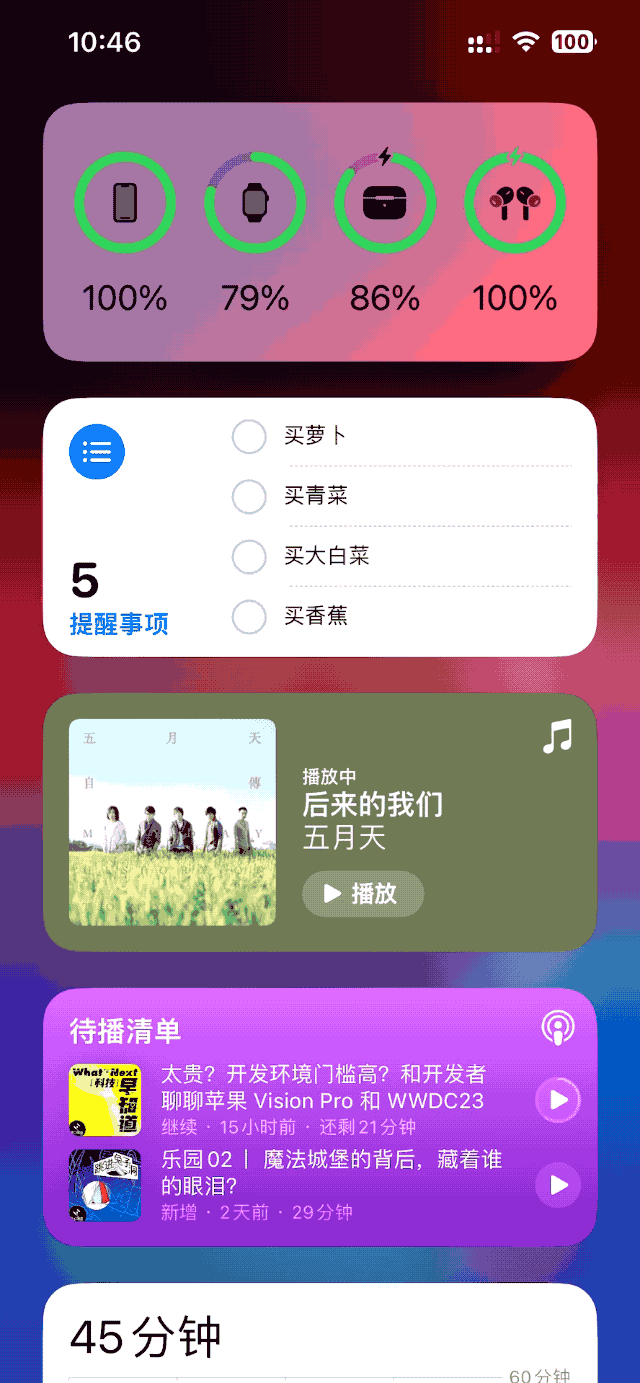
Task: Tap 播放 to play 后来的我们
Action: tap(363, 893)
